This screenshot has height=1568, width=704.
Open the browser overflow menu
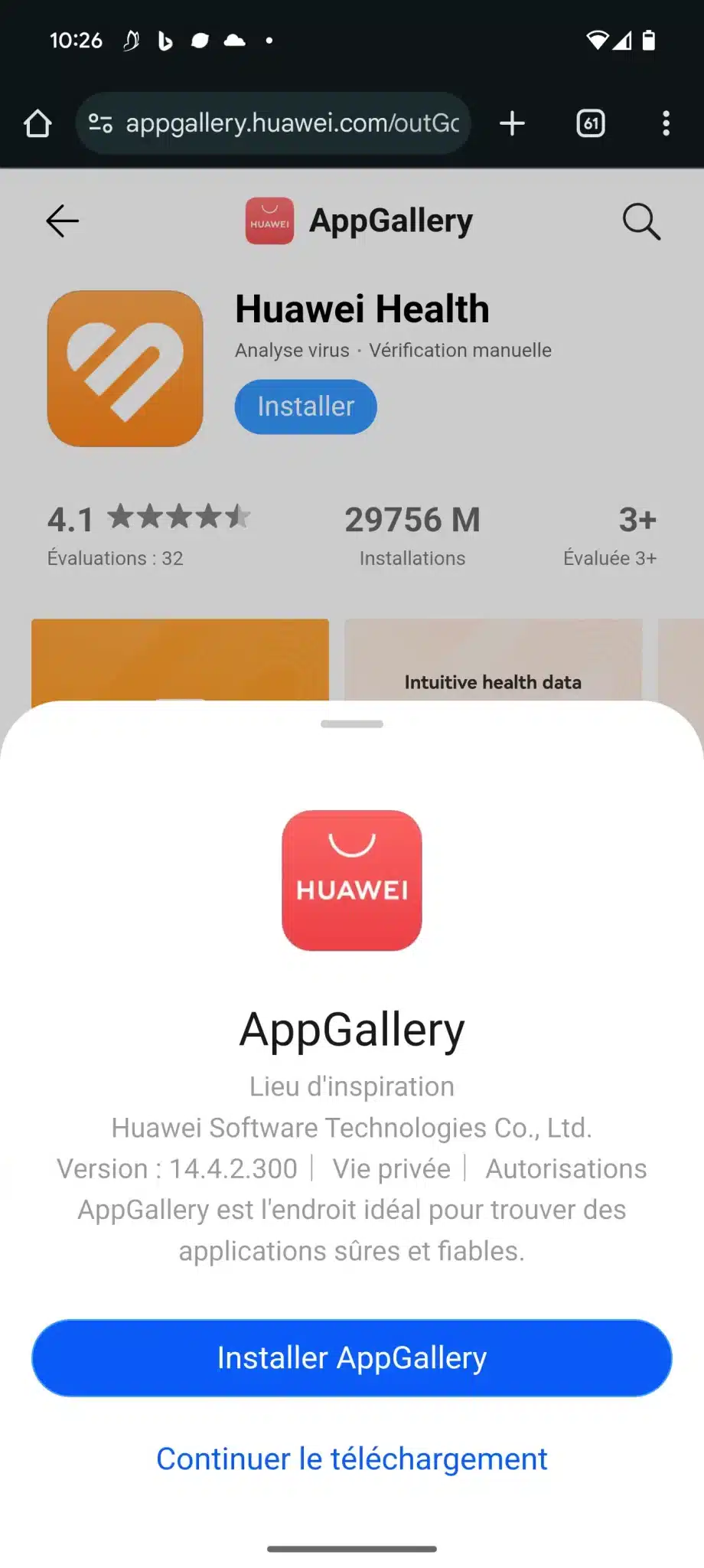[x=666, y=123]
